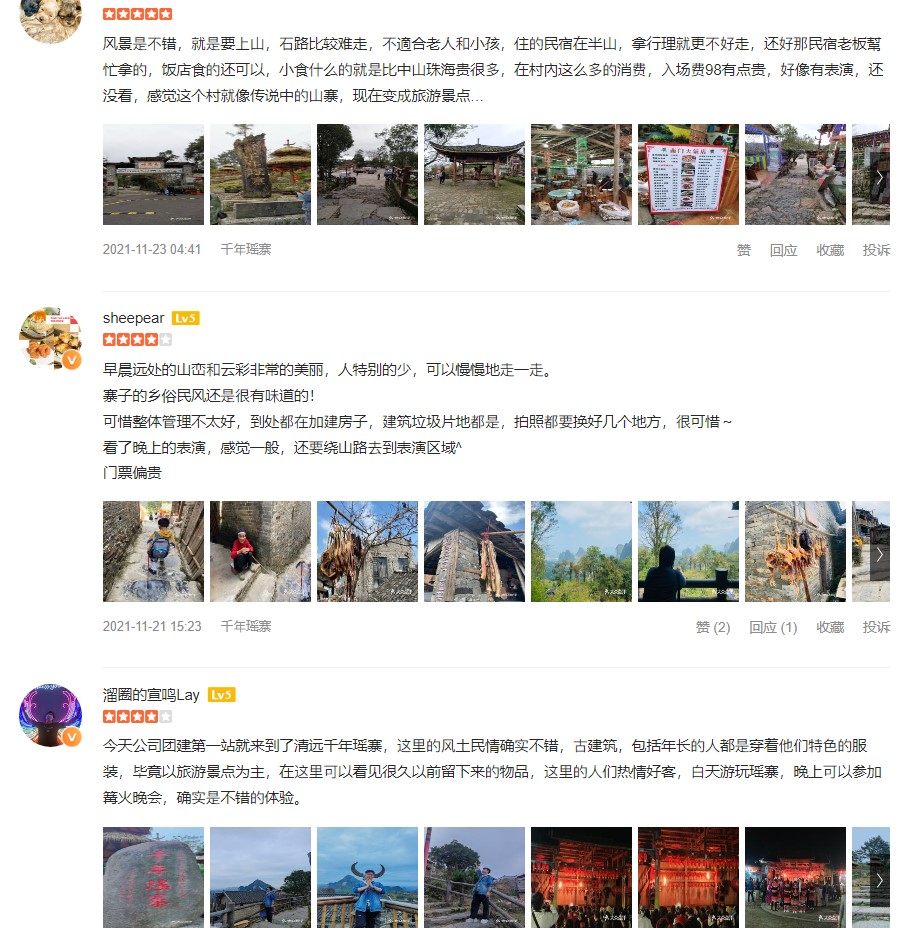The width and height of the screenshot is (909, 936).
Task: Show next photos in the first review
Action: (x=879, y=176)
